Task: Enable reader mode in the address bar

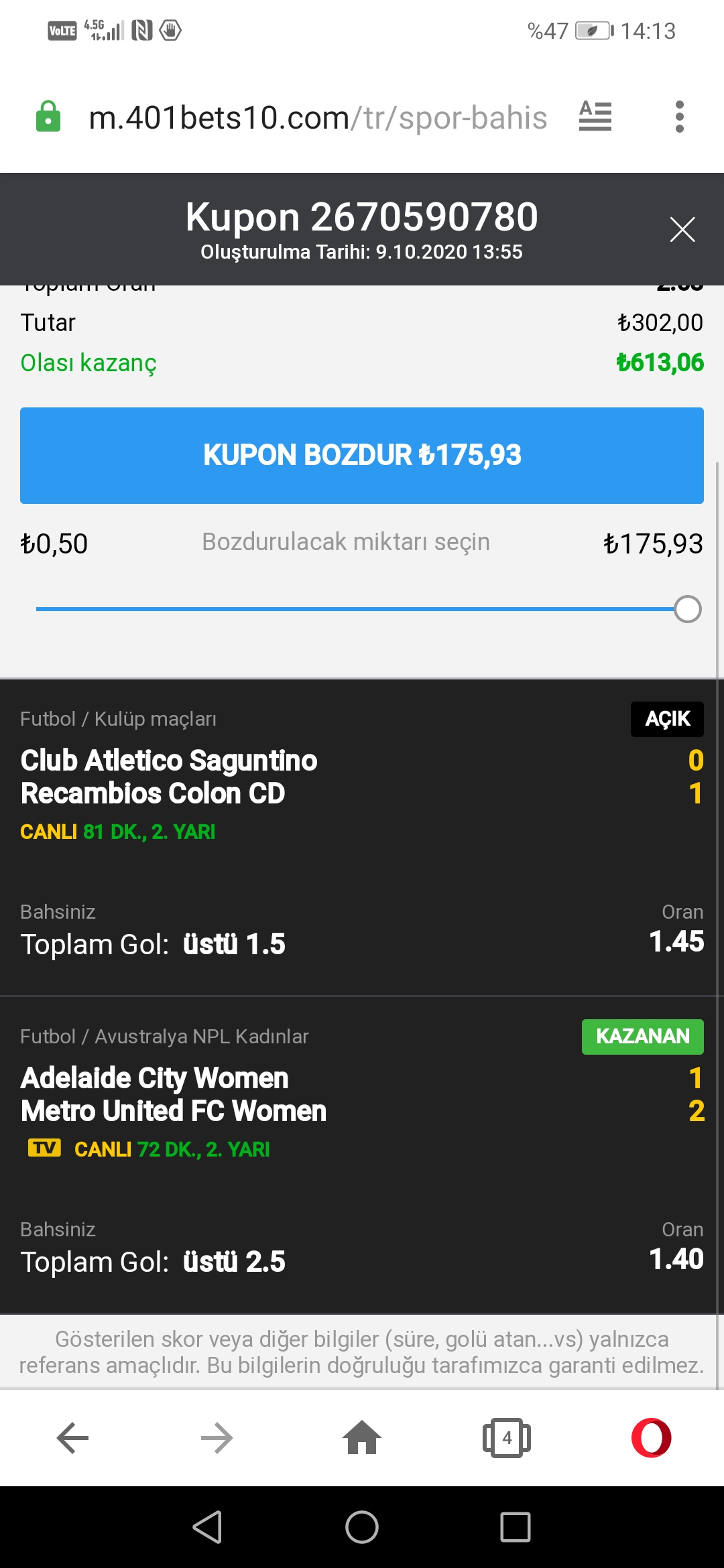Action: (595, 116)
